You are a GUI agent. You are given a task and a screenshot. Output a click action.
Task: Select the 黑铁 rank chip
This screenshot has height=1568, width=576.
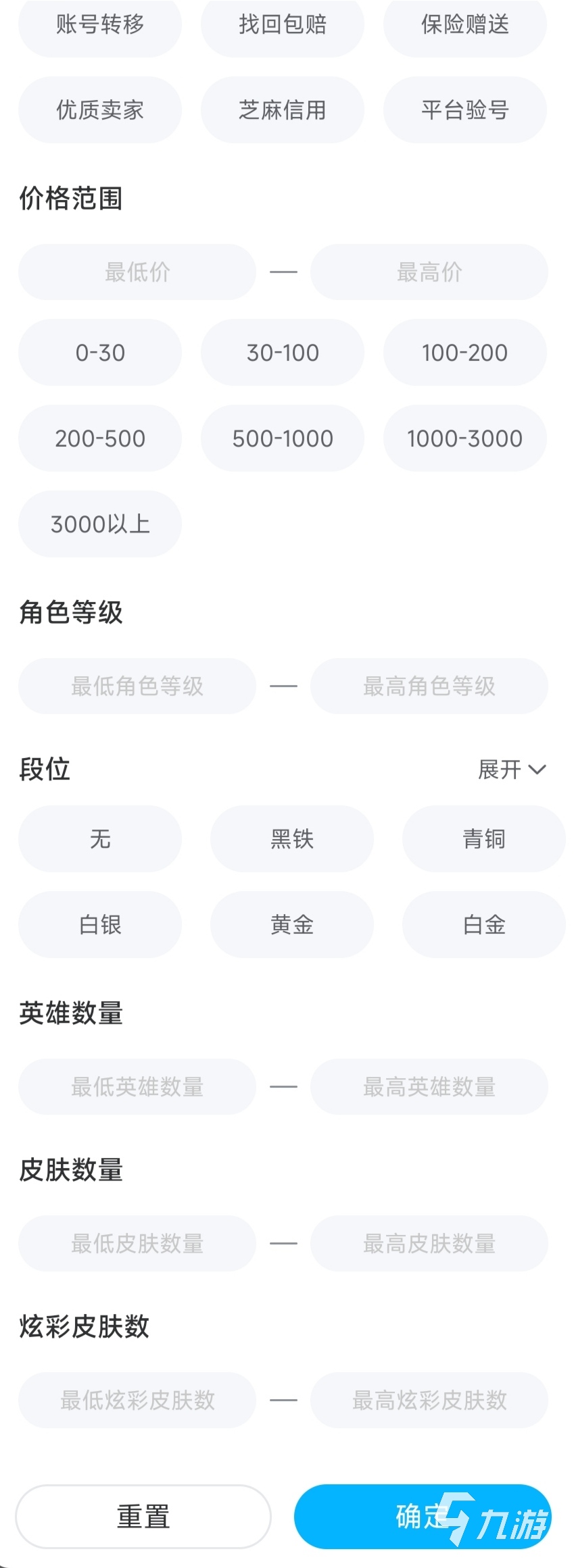(x=292, y=839)
